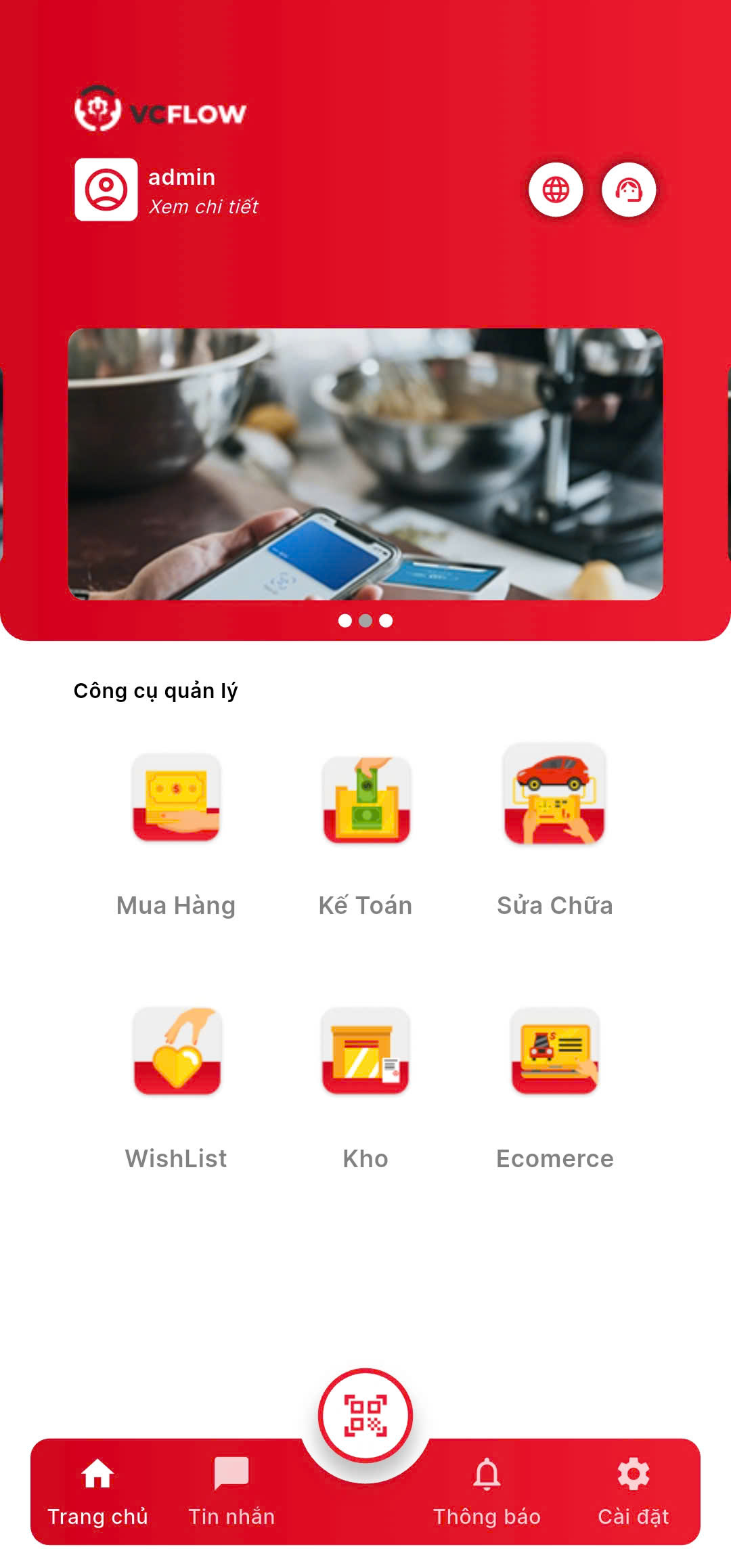Open the WishList tool
The height and width of the screenshot is (1568, 731).
point(177,1051)
